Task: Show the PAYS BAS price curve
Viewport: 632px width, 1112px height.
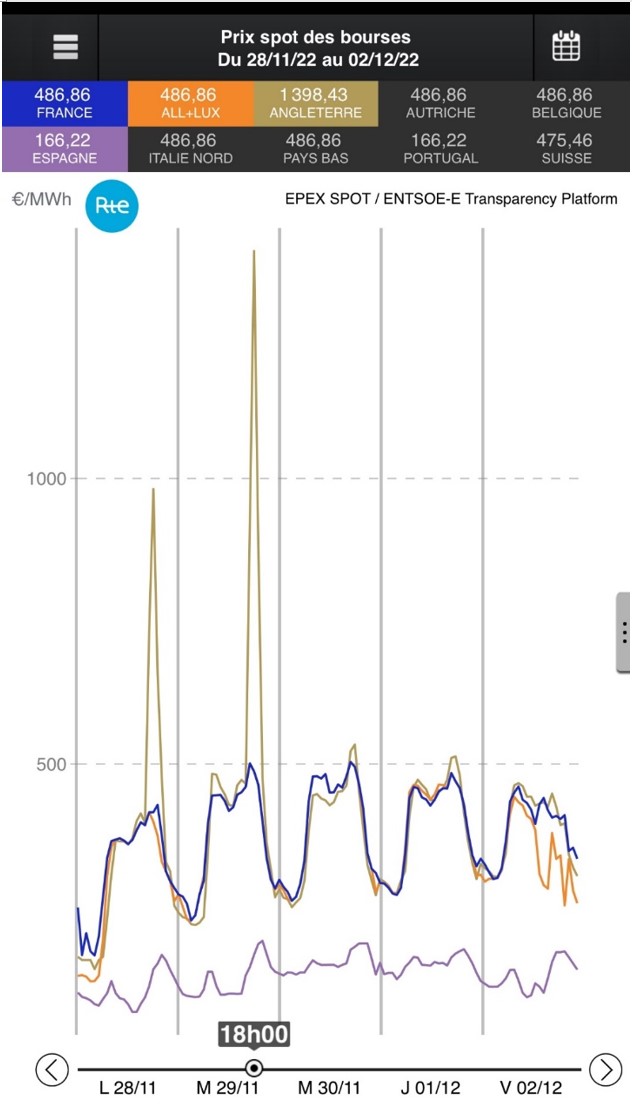Action: pos(316,149)
